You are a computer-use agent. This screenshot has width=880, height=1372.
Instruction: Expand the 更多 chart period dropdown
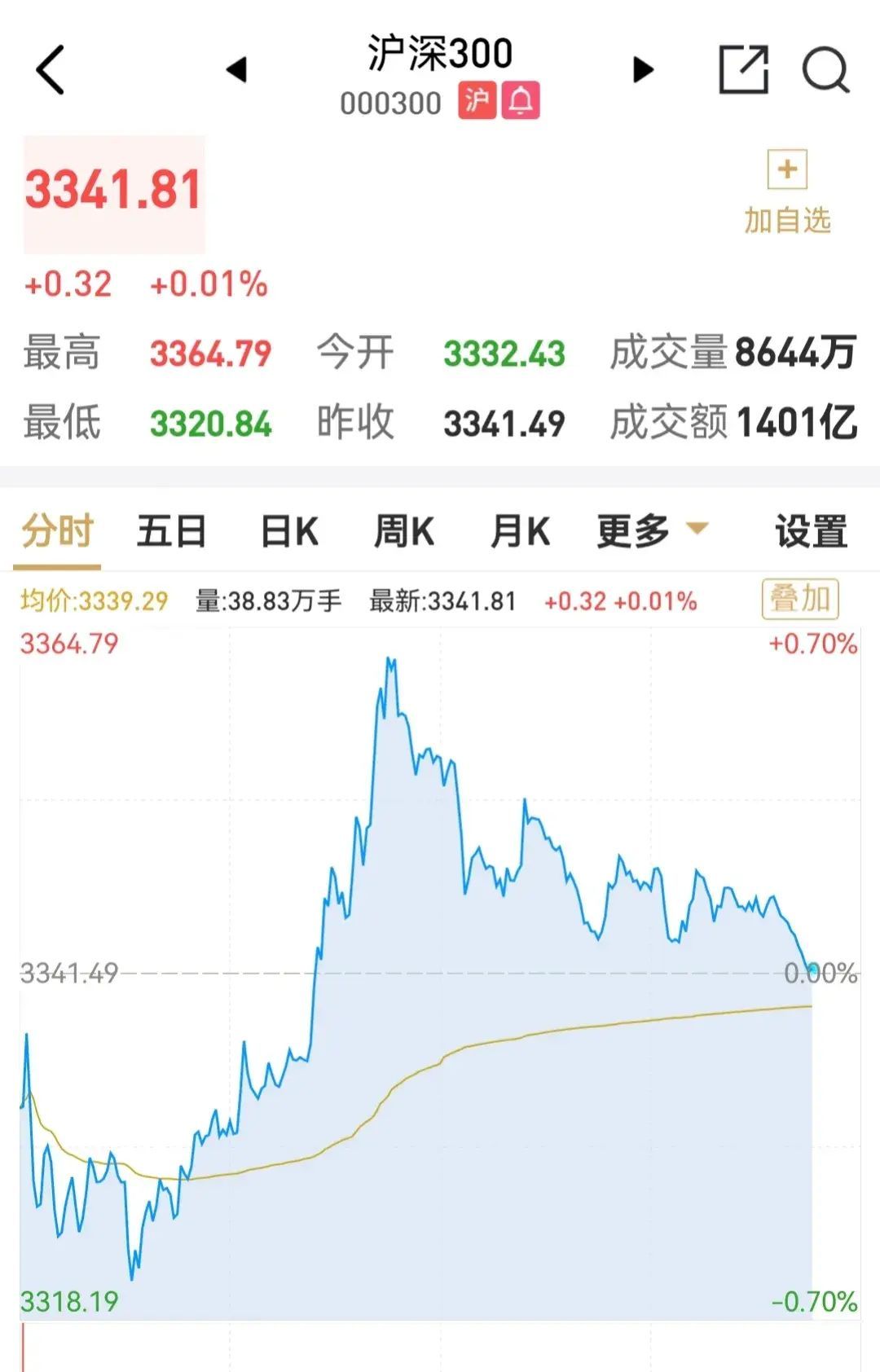coord(651,531)
